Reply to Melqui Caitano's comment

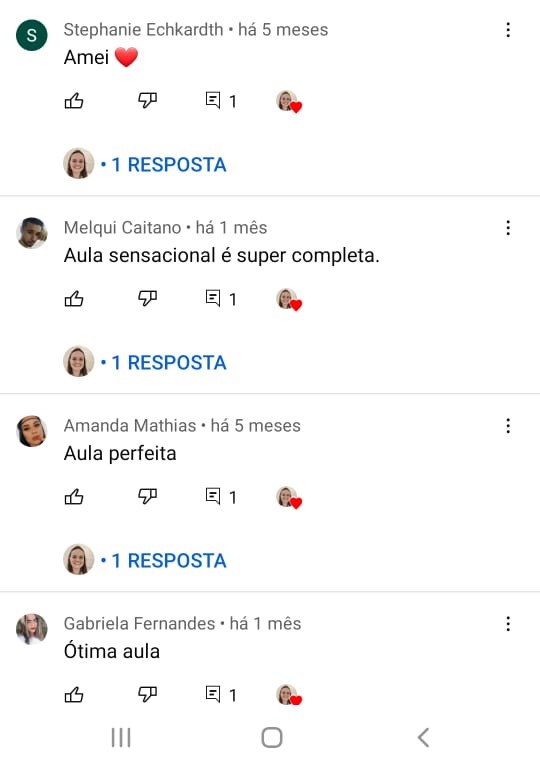(x=213, y=298)
